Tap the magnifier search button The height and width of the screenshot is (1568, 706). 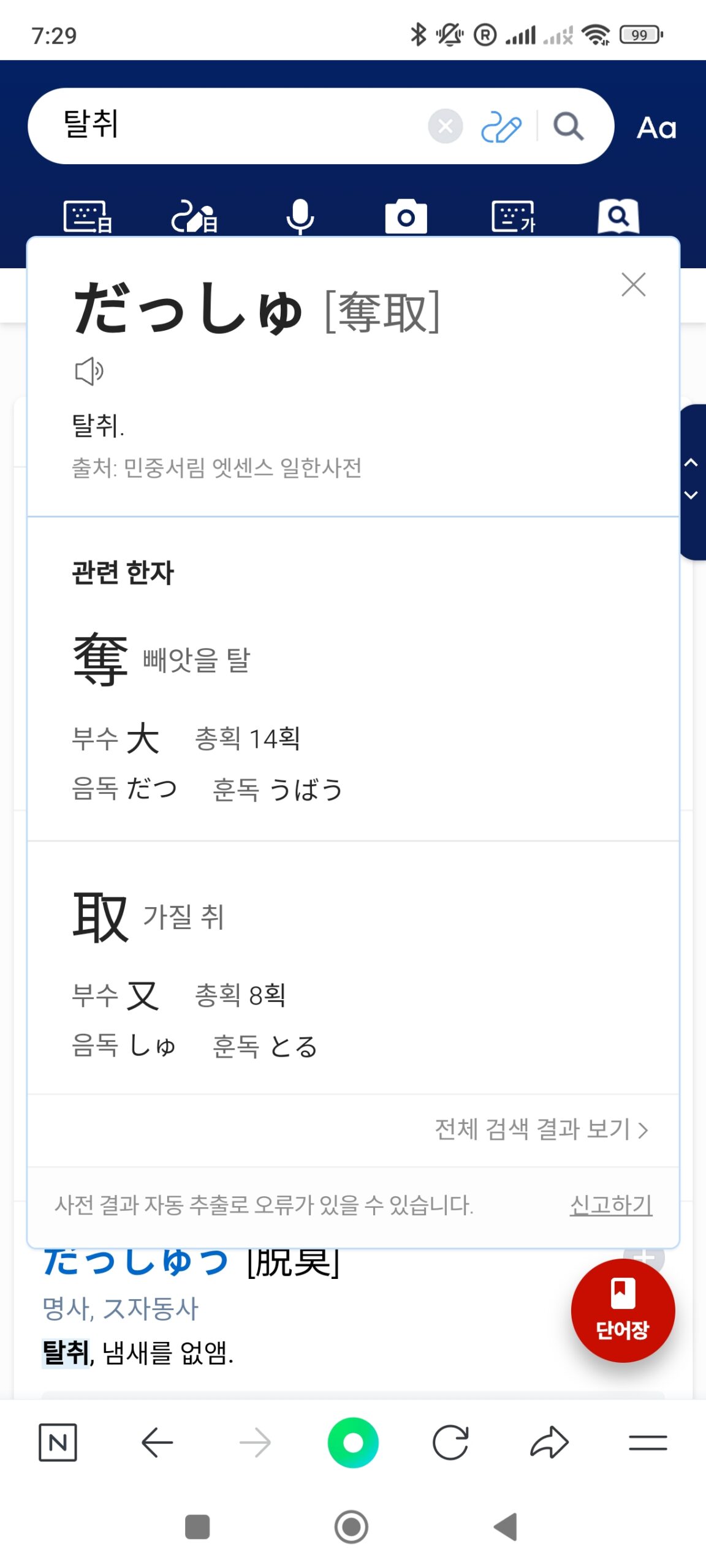tap(568, 127)
